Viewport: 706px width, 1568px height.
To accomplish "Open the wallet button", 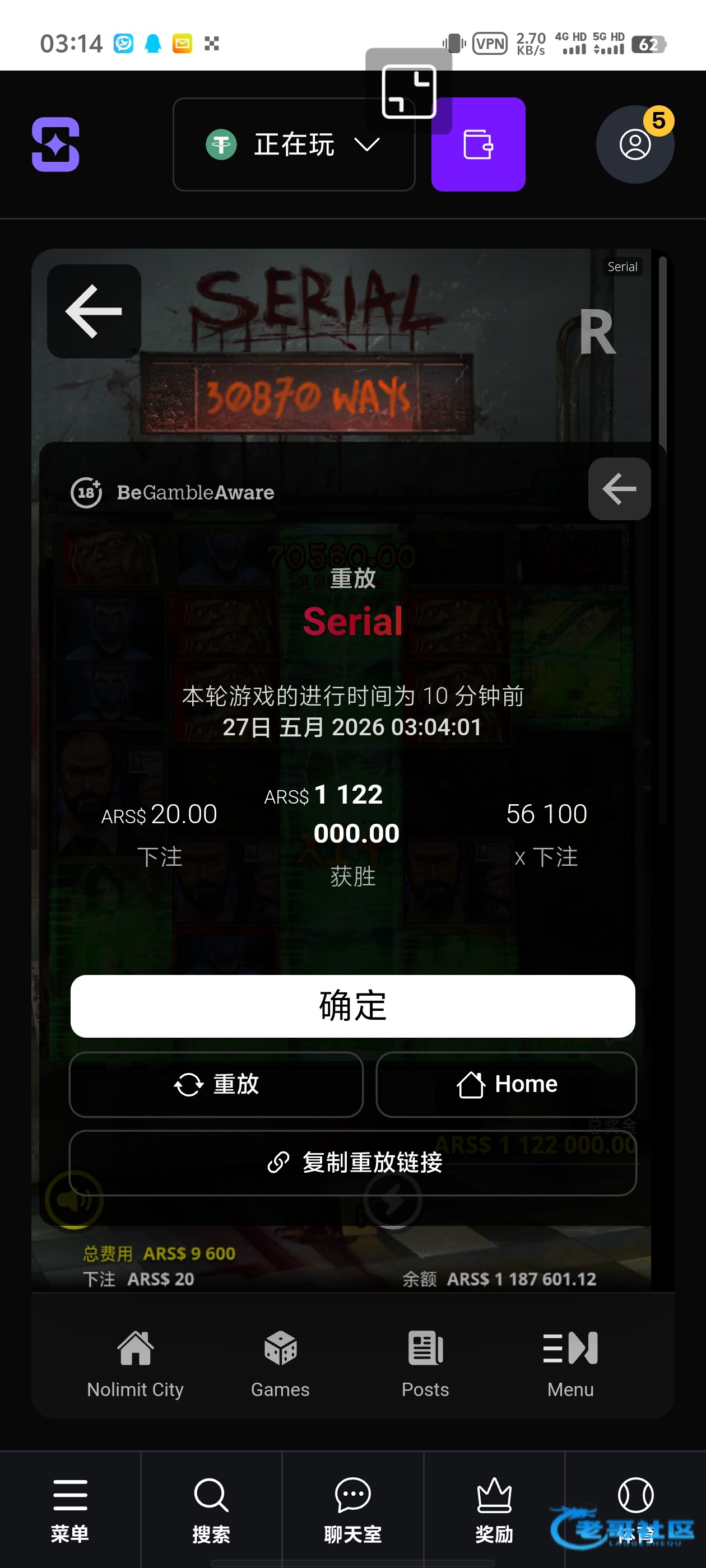I will pyautogui.click(x=478, y=144).
